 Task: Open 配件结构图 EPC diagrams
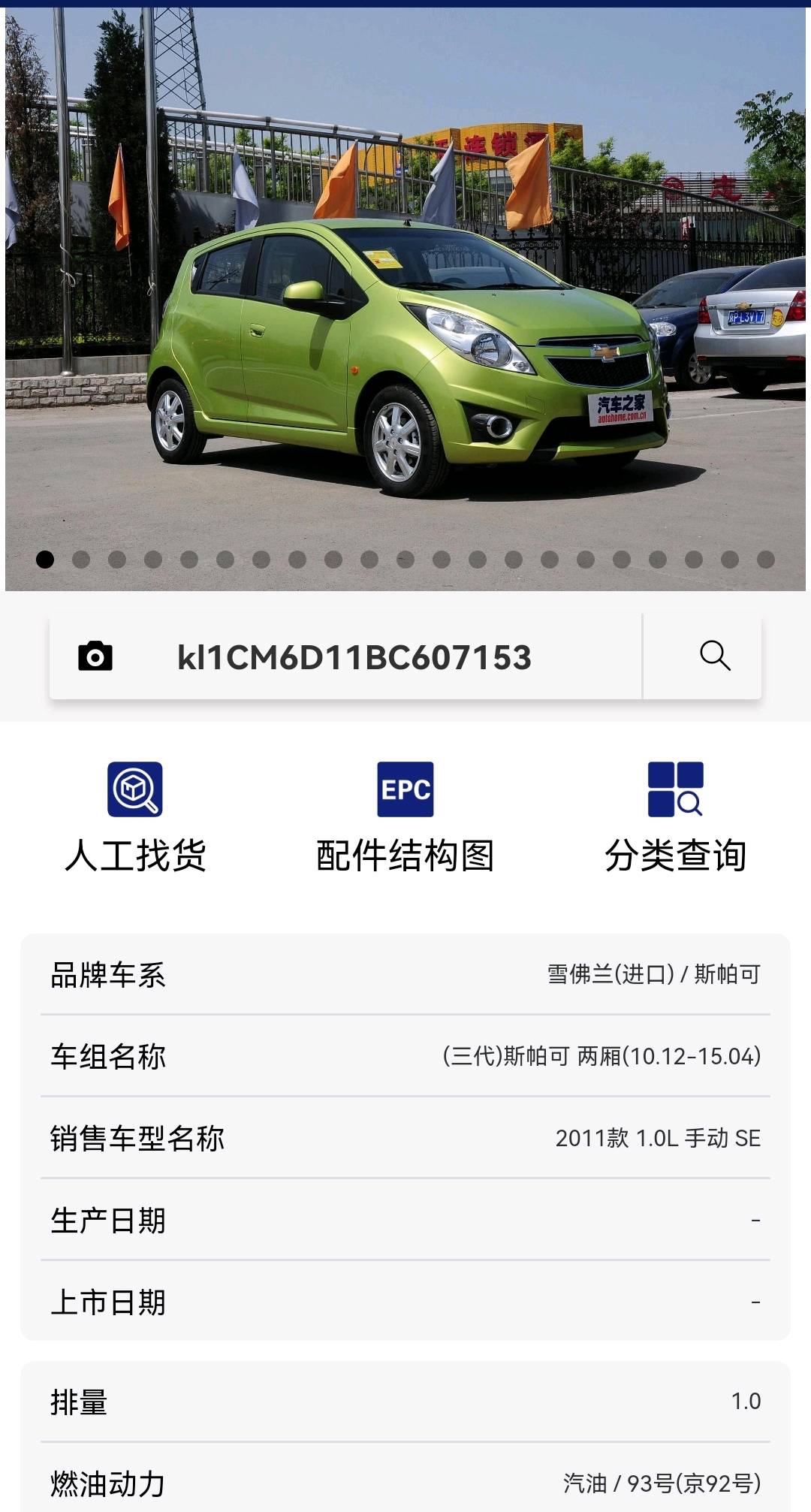[x=405, y=819]
